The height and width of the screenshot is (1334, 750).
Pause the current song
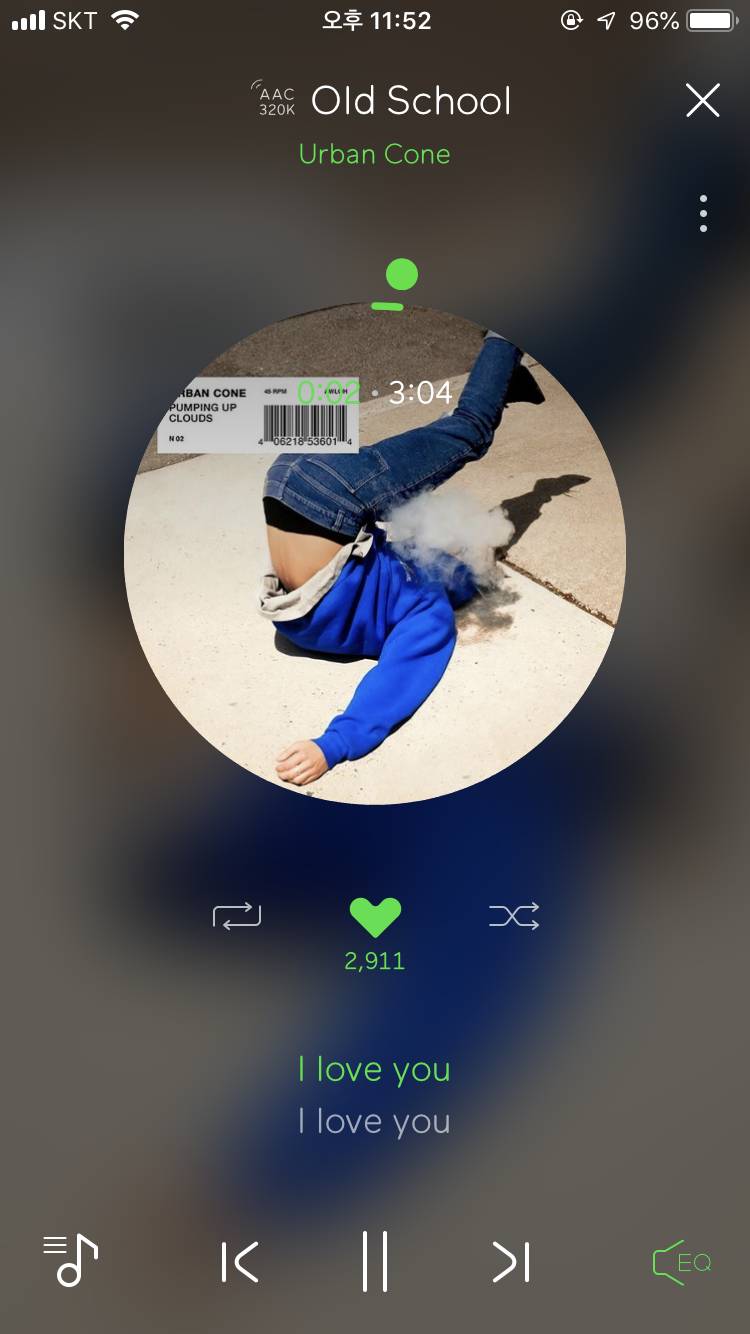point(375,1262)
